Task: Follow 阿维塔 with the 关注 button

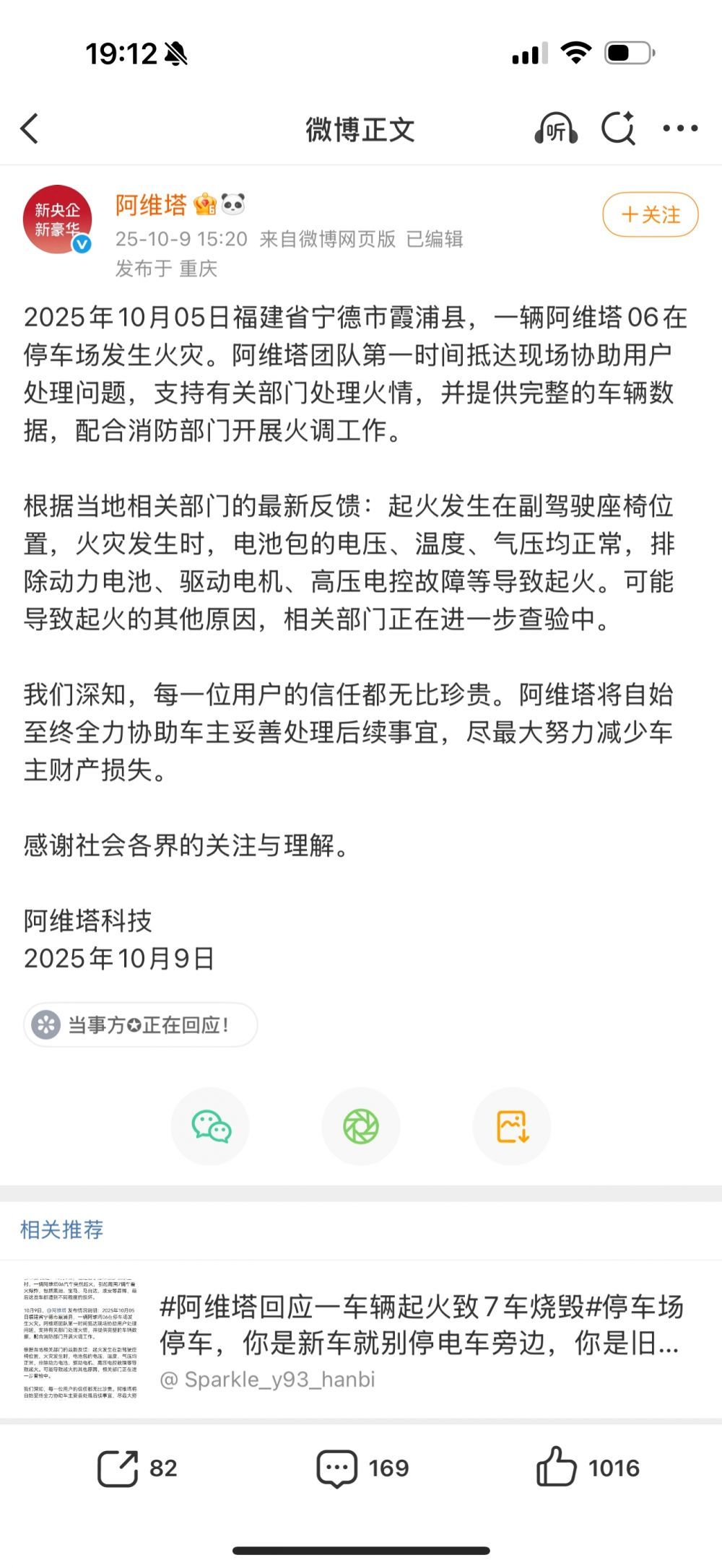Action: click(x=650, y=214)
